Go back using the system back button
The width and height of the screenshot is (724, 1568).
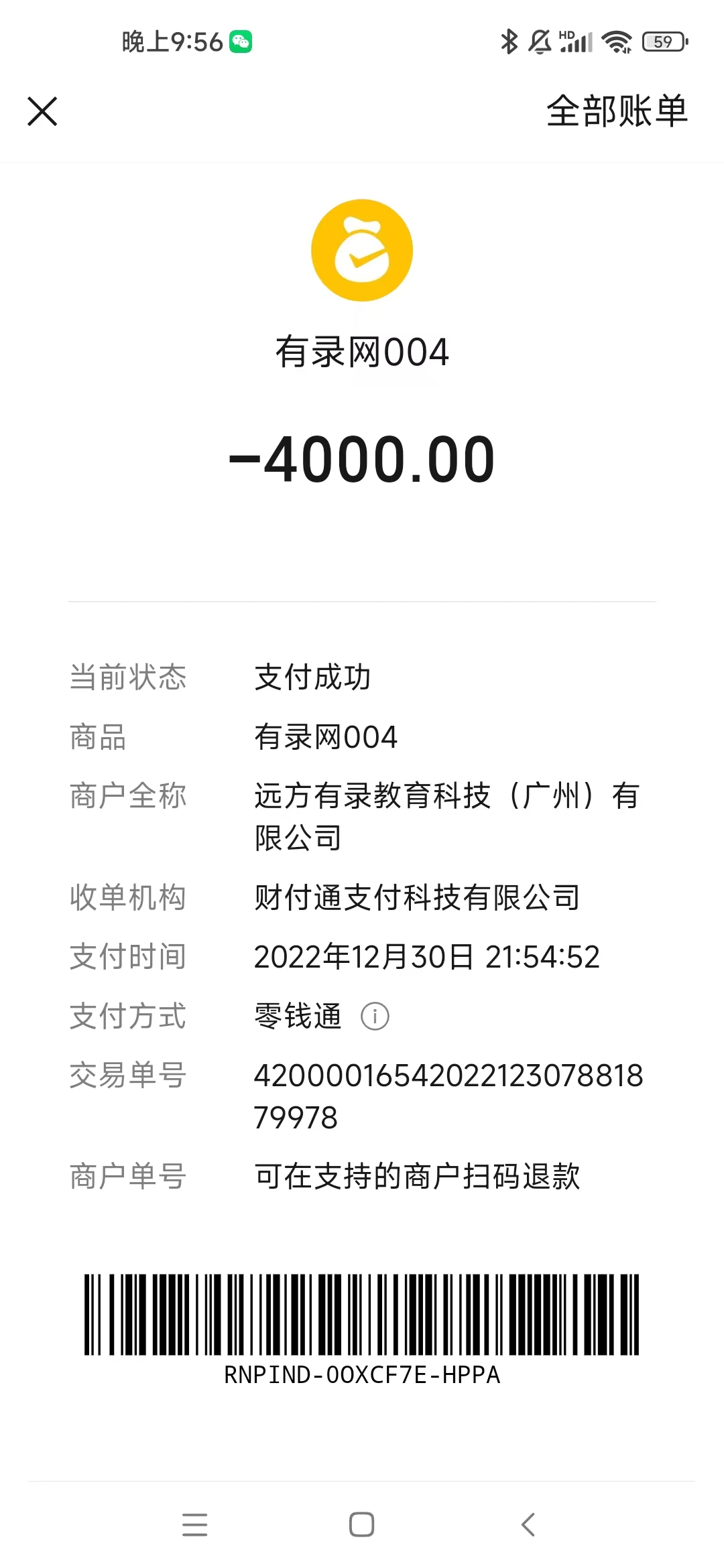tap(528, 1524)
